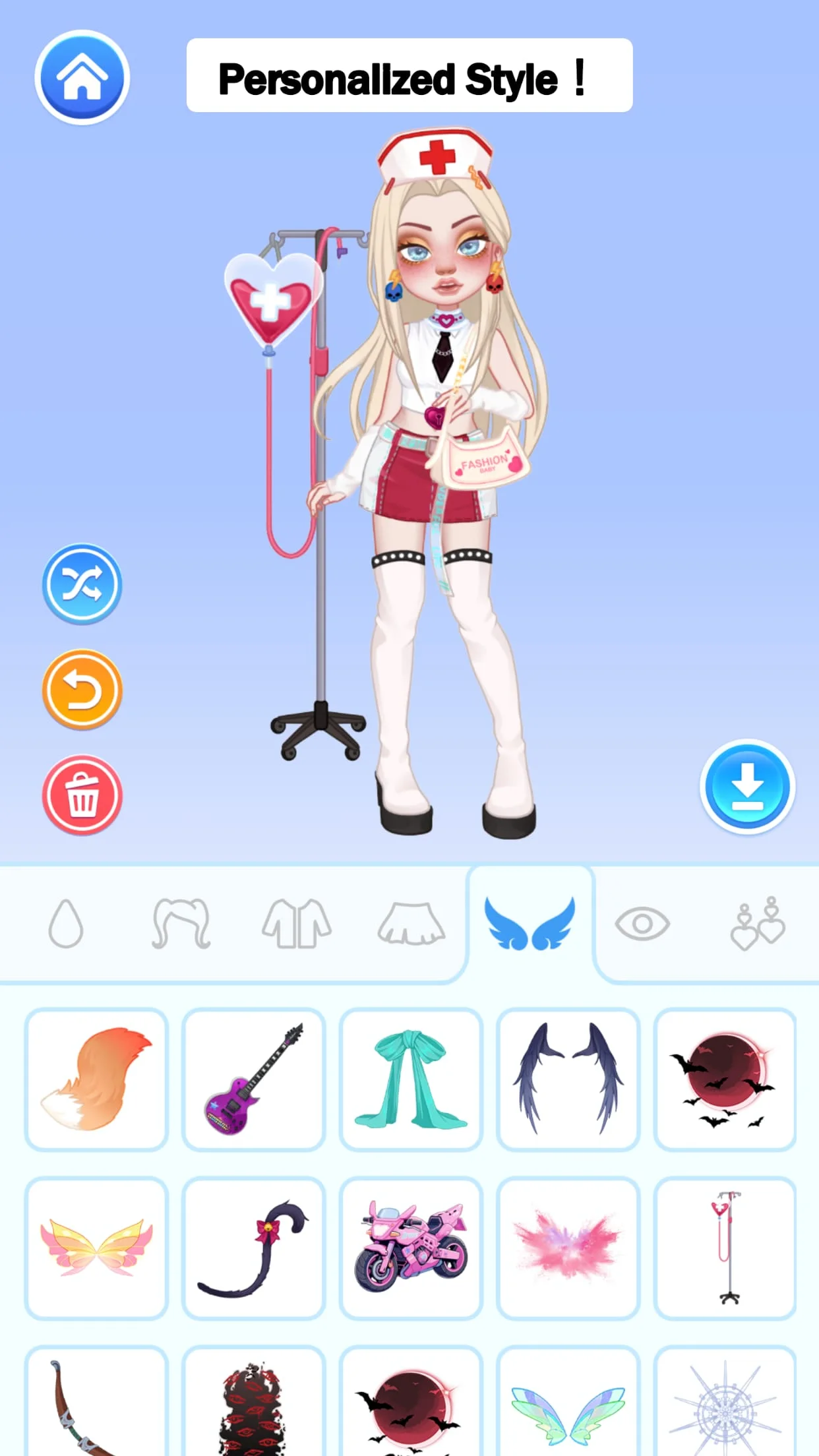819x1456 pixels.
Task: Equip the purple electric guitar
Action: click(253, 1077)
